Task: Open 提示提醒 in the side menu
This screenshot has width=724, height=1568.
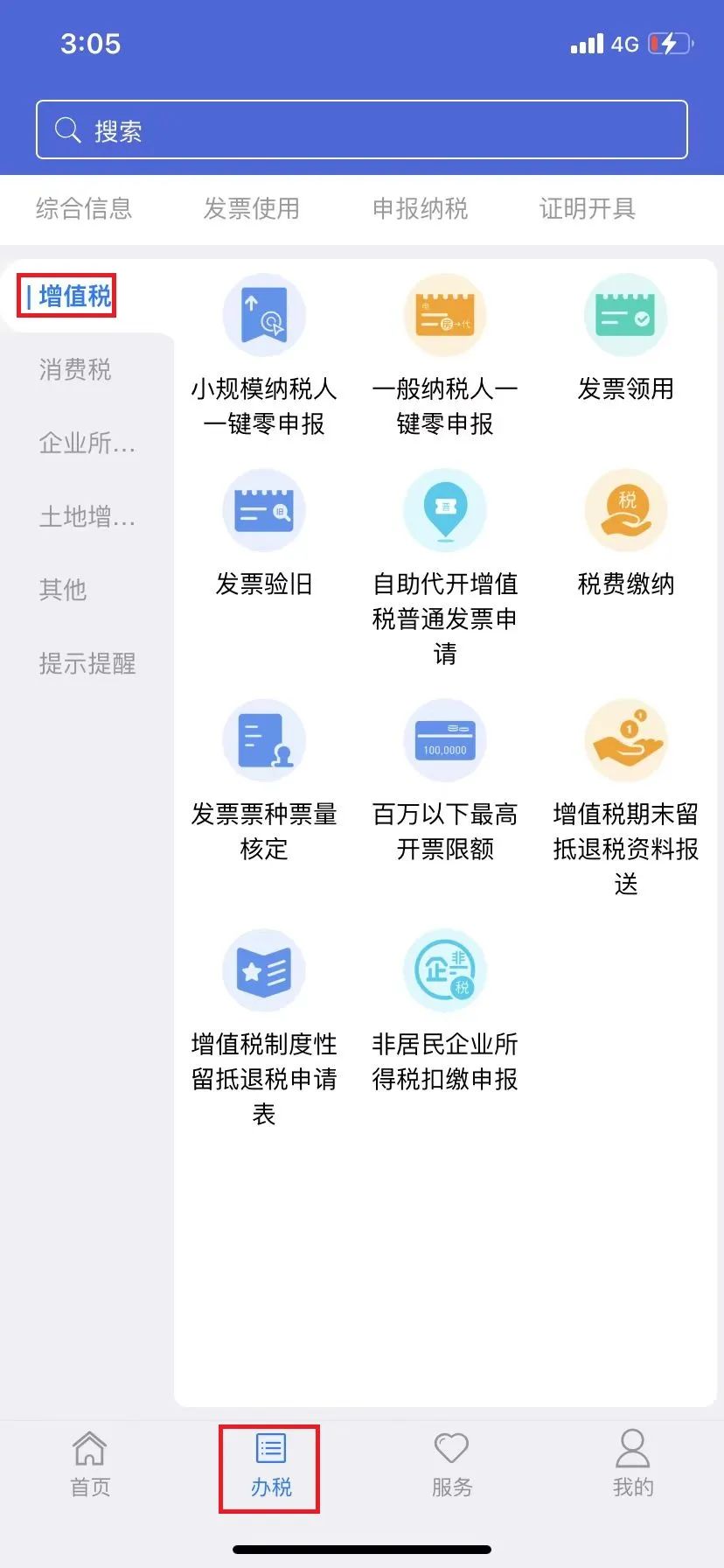Action: pos(87,663)
